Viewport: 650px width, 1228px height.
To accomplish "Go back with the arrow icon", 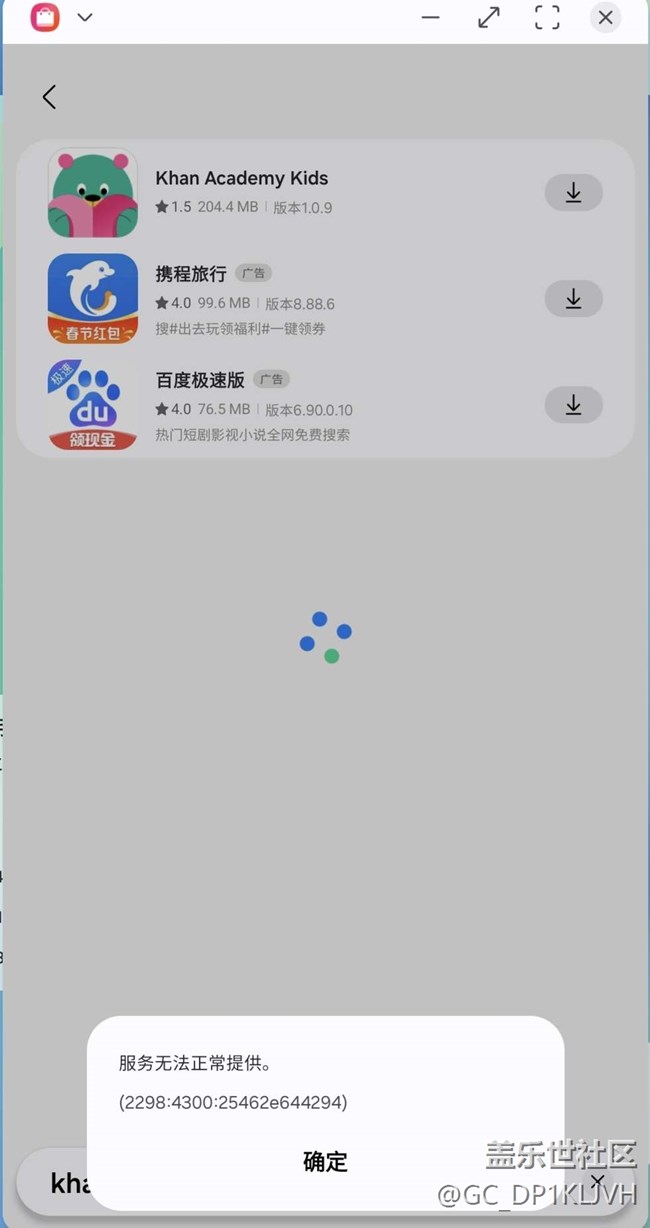I will (x=49, y=96).
